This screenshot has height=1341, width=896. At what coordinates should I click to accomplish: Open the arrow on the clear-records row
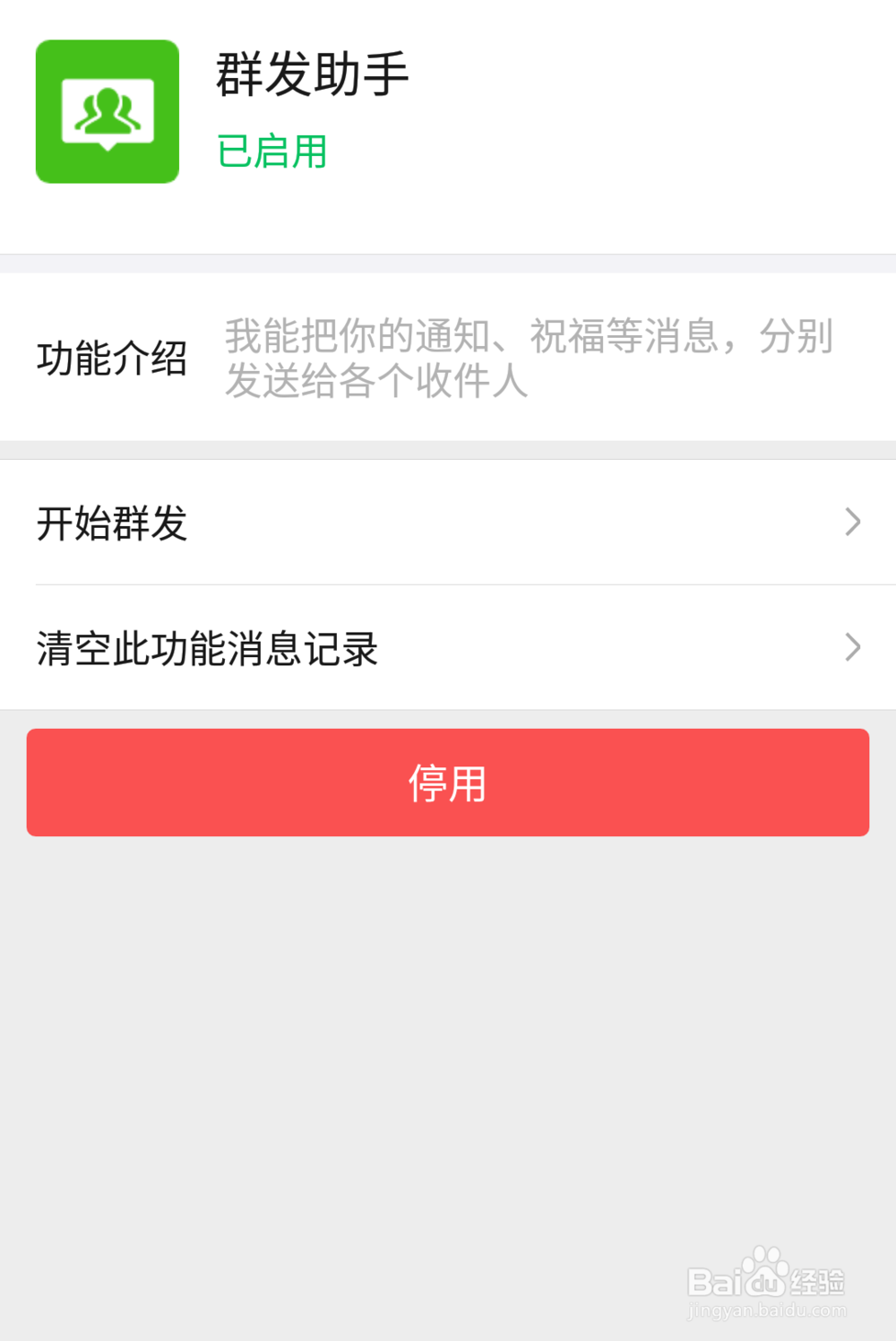[851, 648]
